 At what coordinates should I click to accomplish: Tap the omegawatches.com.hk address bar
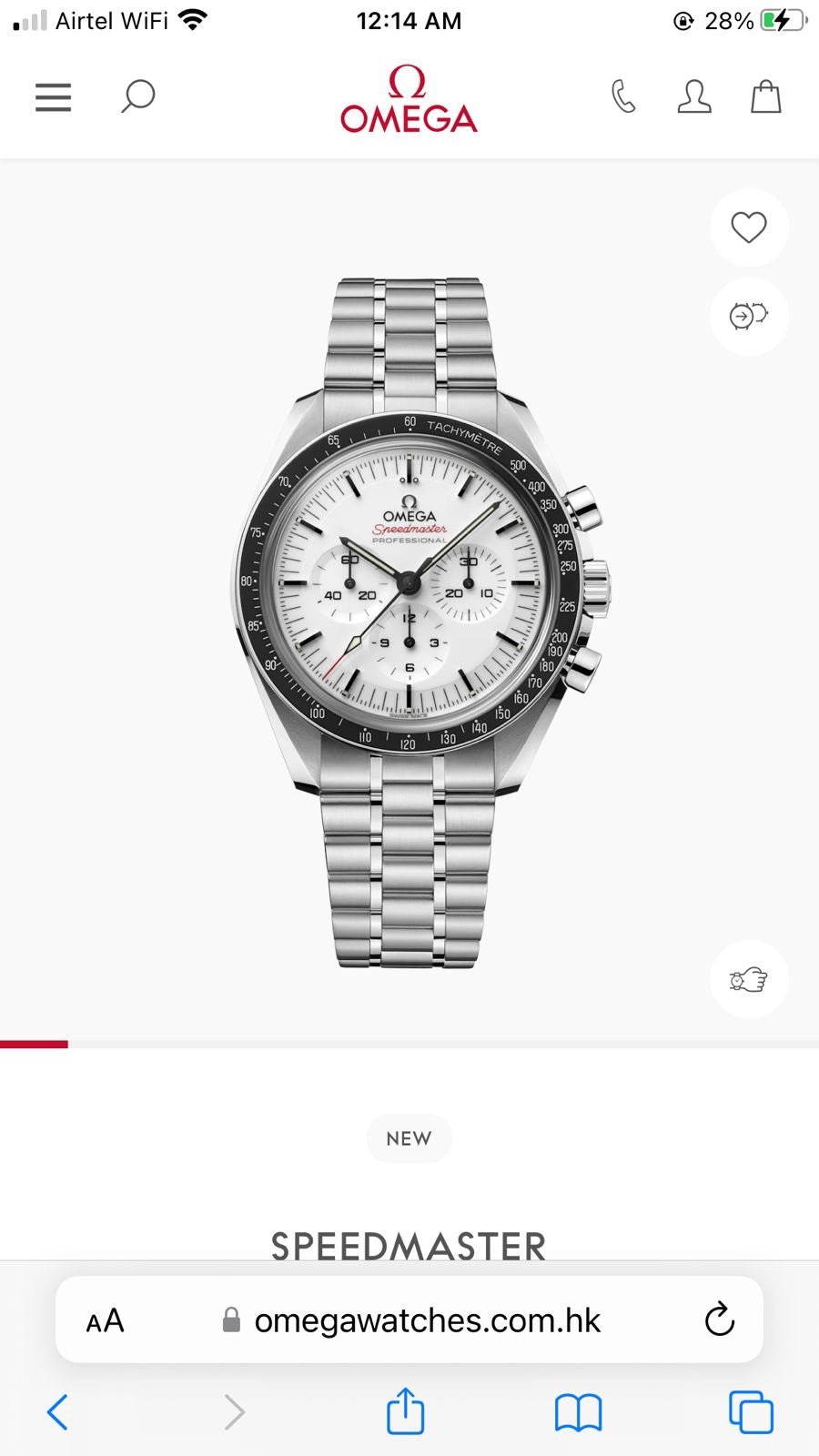click(x=427, y=1320)
